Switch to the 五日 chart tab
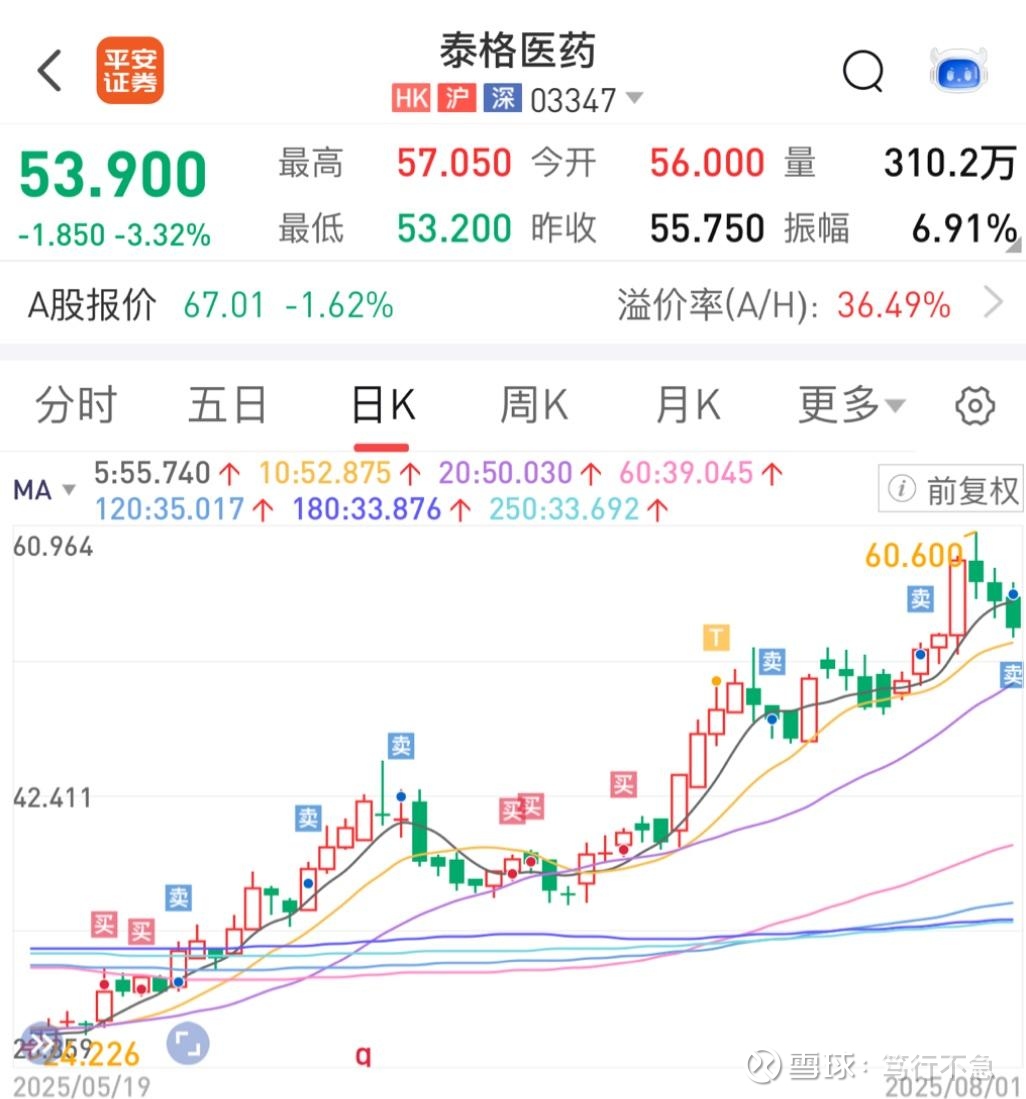Viewport: 1026px width, 1099px height. 227,405
